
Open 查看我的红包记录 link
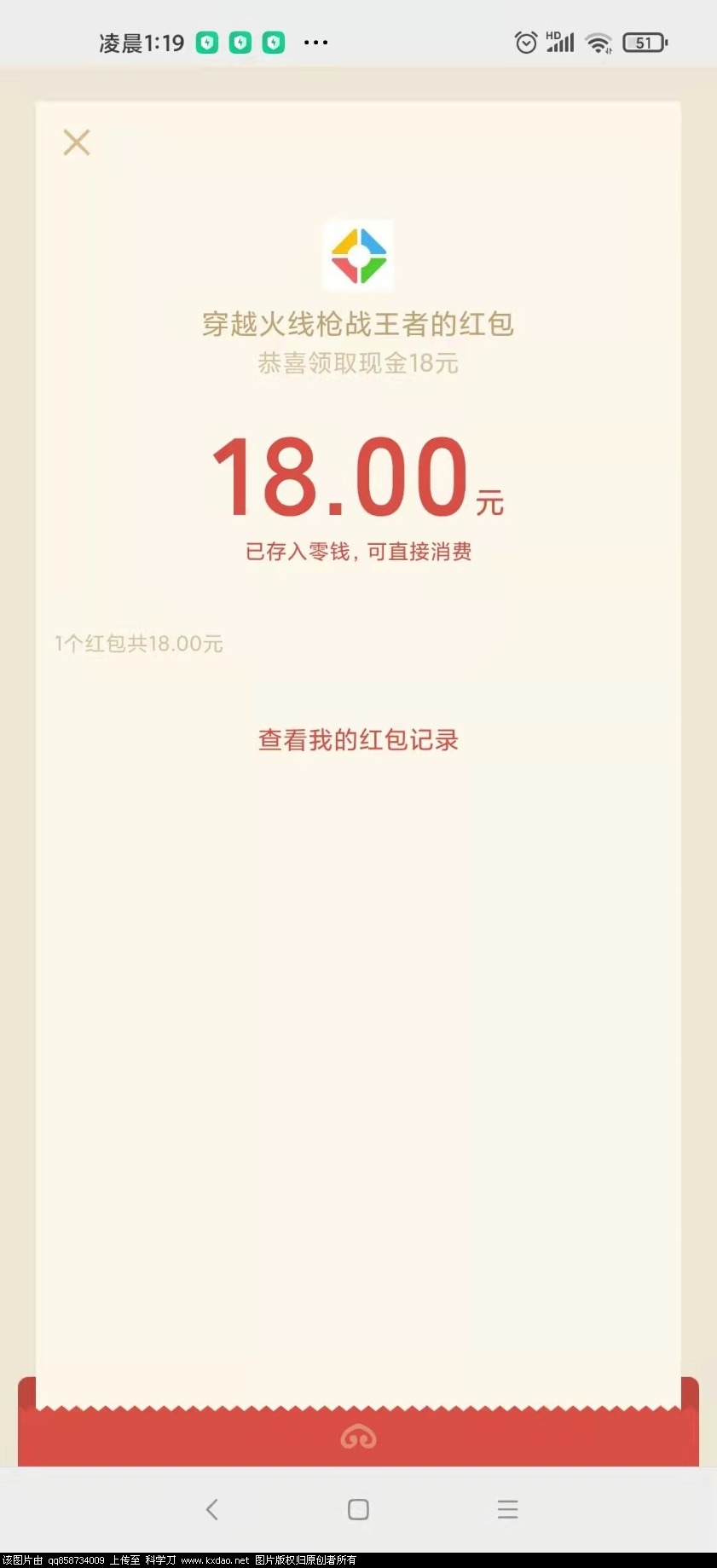358,740
